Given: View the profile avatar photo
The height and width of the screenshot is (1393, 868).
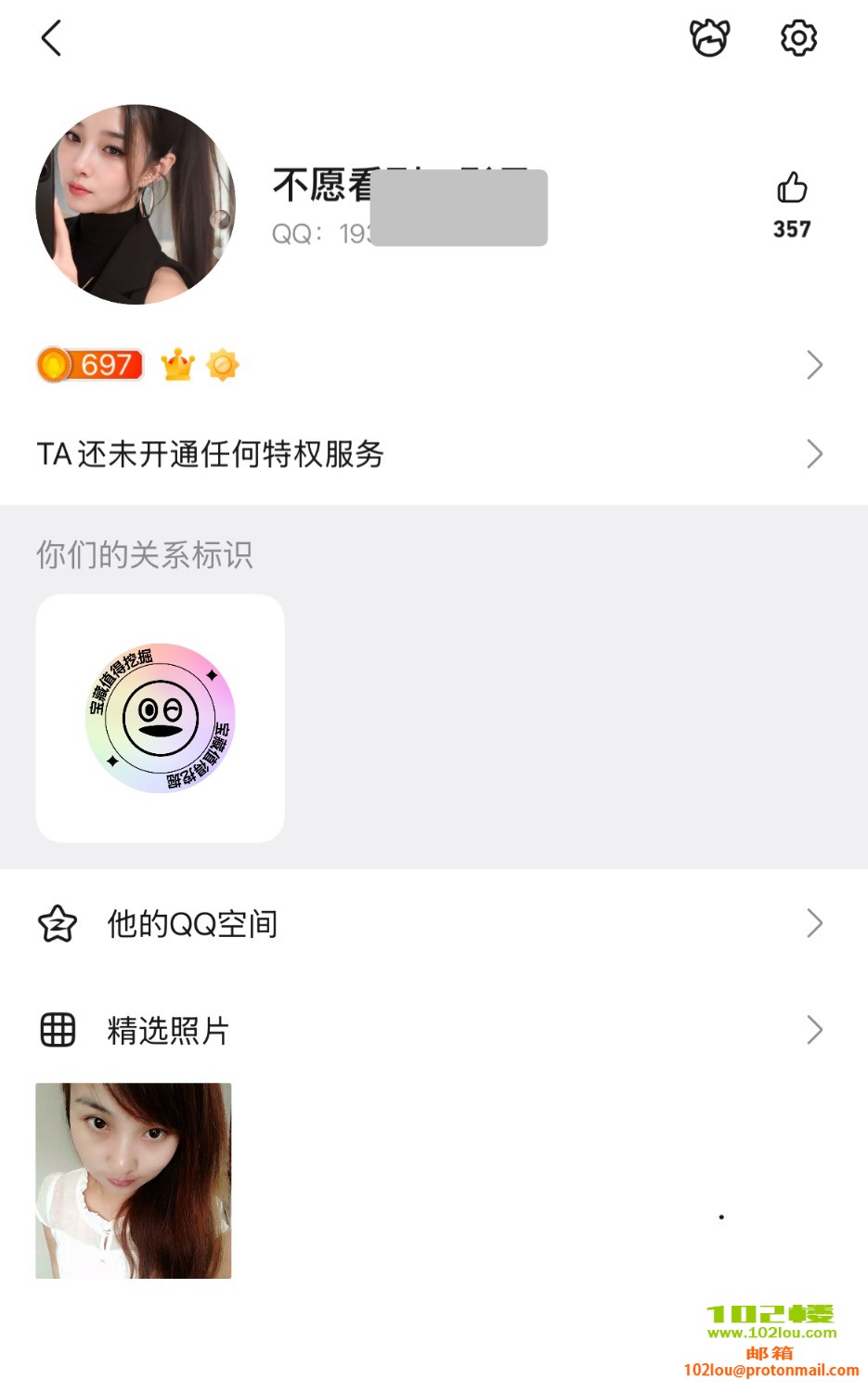Looking at the screenshot, I should click(x=136, y=204).
